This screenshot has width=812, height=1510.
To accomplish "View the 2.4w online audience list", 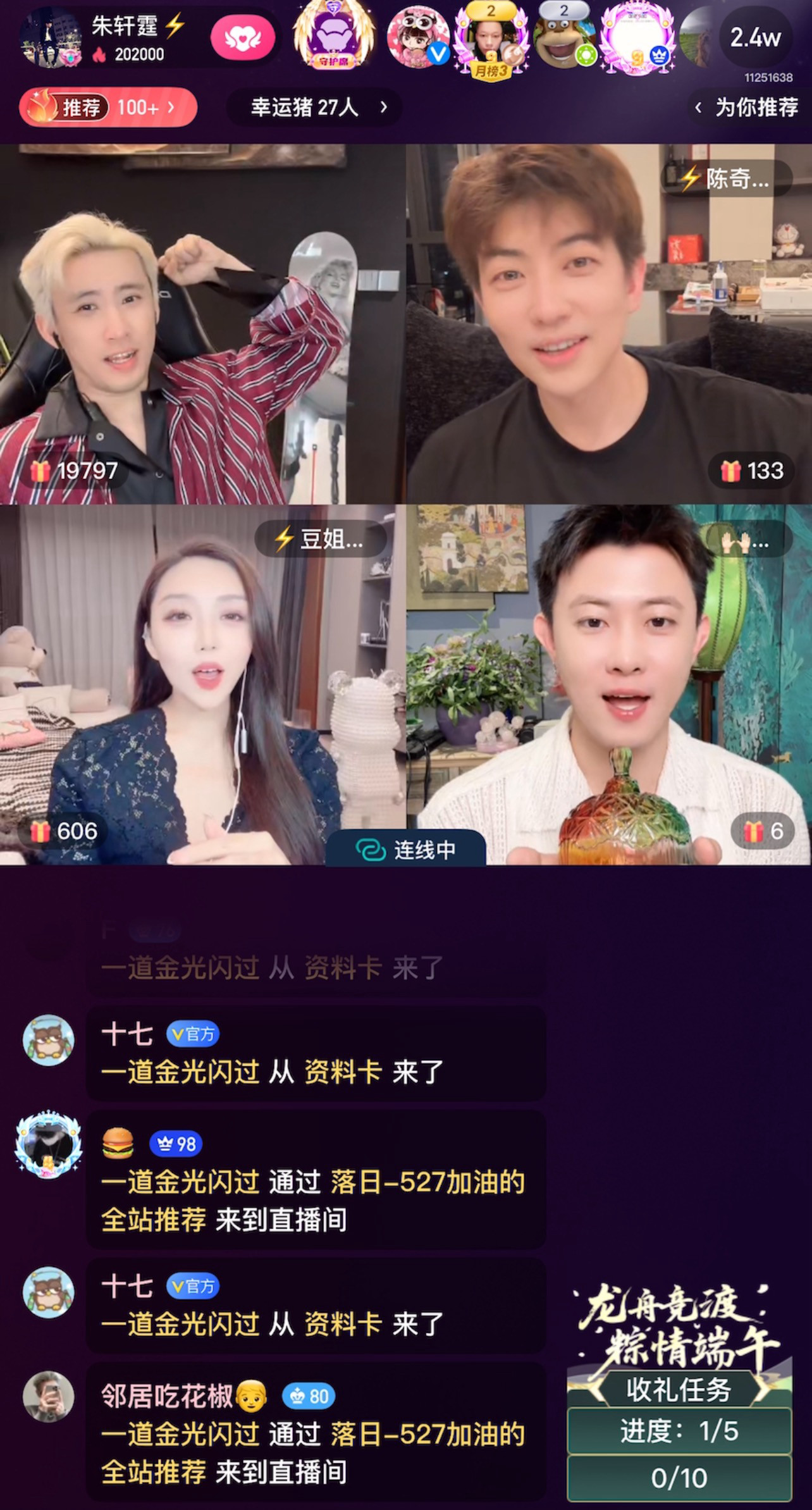I will click(754, 38).
